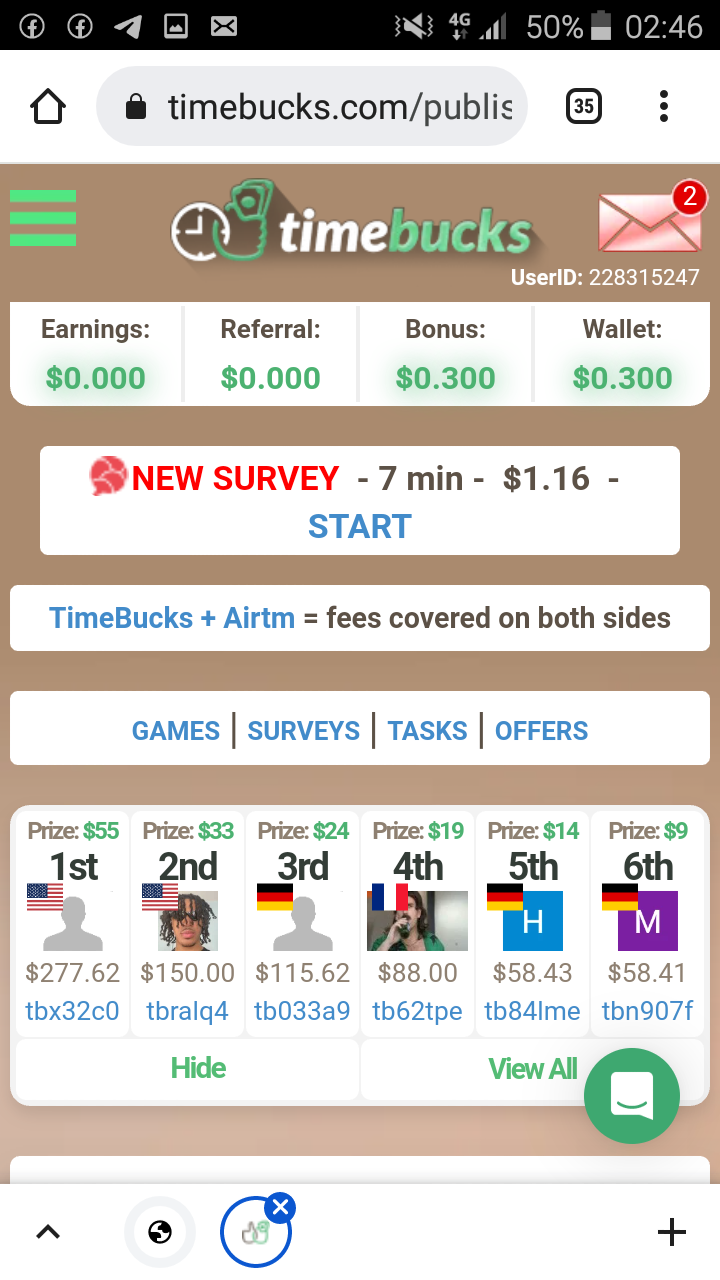The image size is (720, 1280).
Task: Open user tb62tpe's profile
Action: pyautogui.click(x=417, y=1011)
